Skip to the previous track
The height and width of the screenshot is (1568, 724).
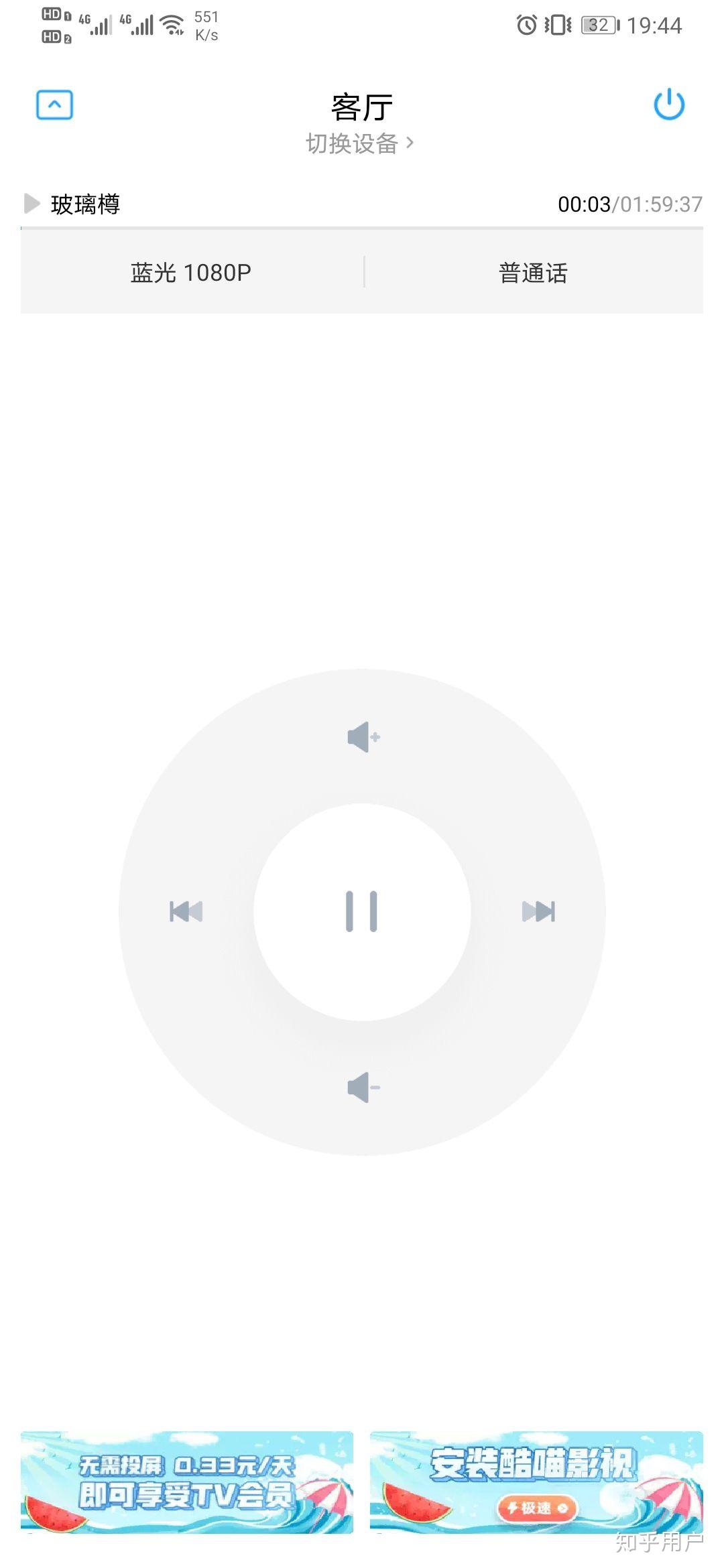186,911
